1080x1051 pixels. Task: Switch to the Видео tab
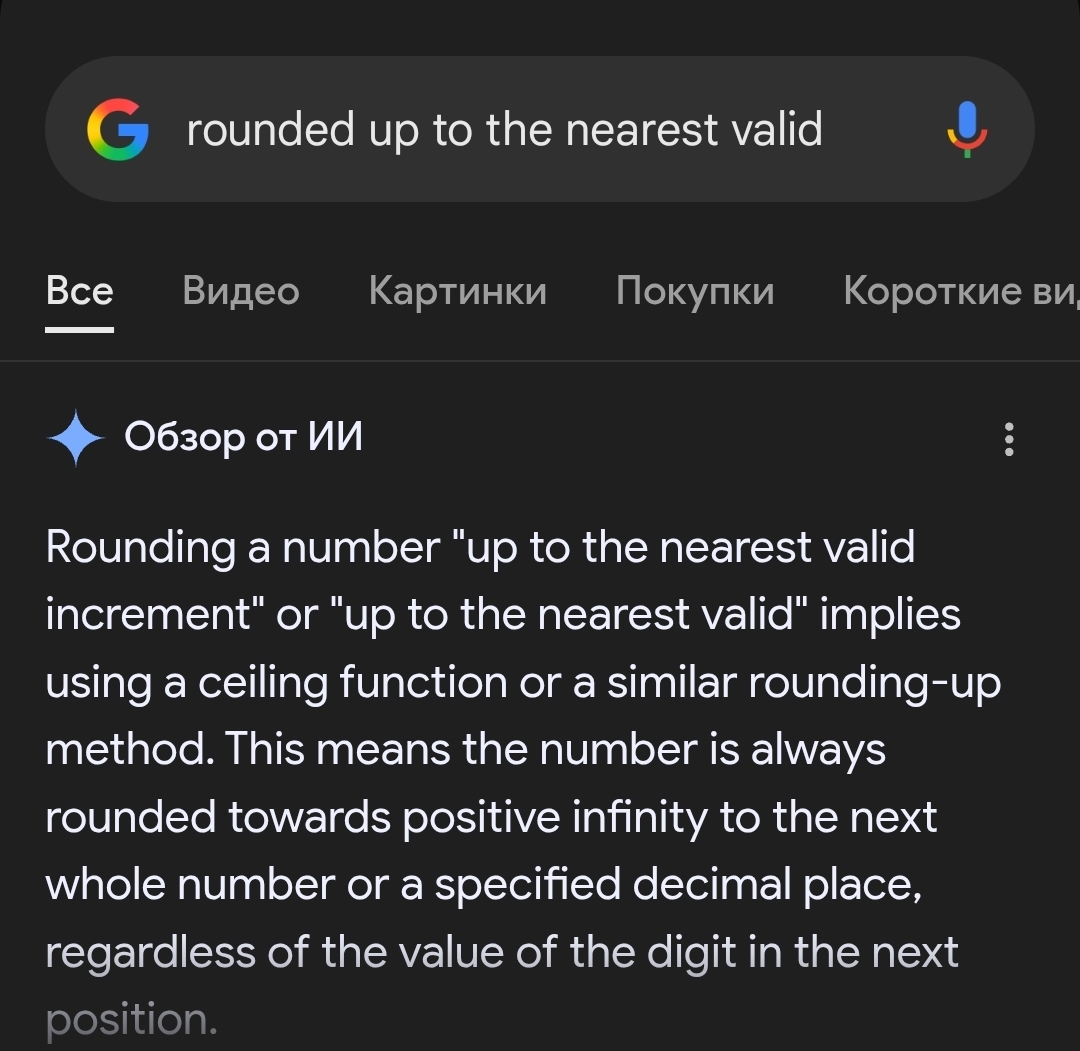[241, 291]
